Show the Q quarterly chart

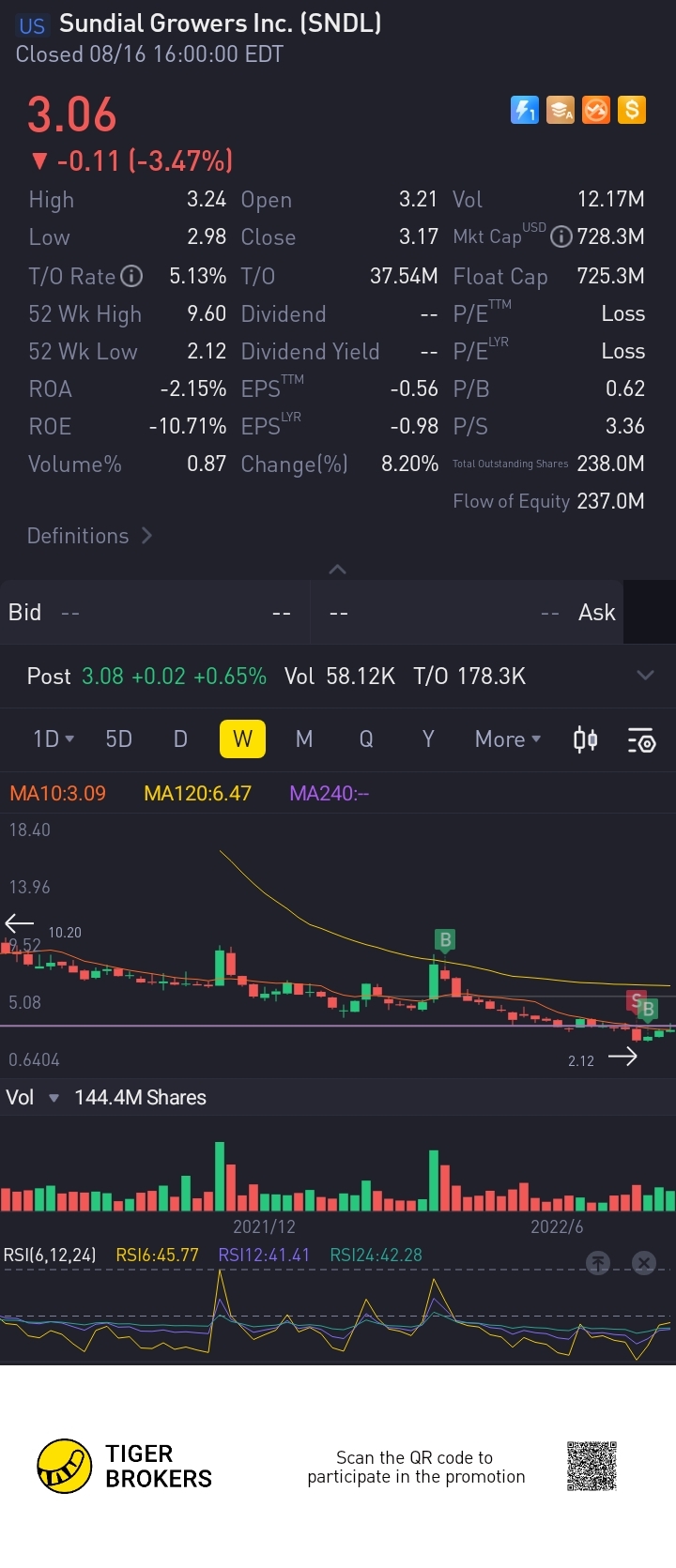click(366, 739)
